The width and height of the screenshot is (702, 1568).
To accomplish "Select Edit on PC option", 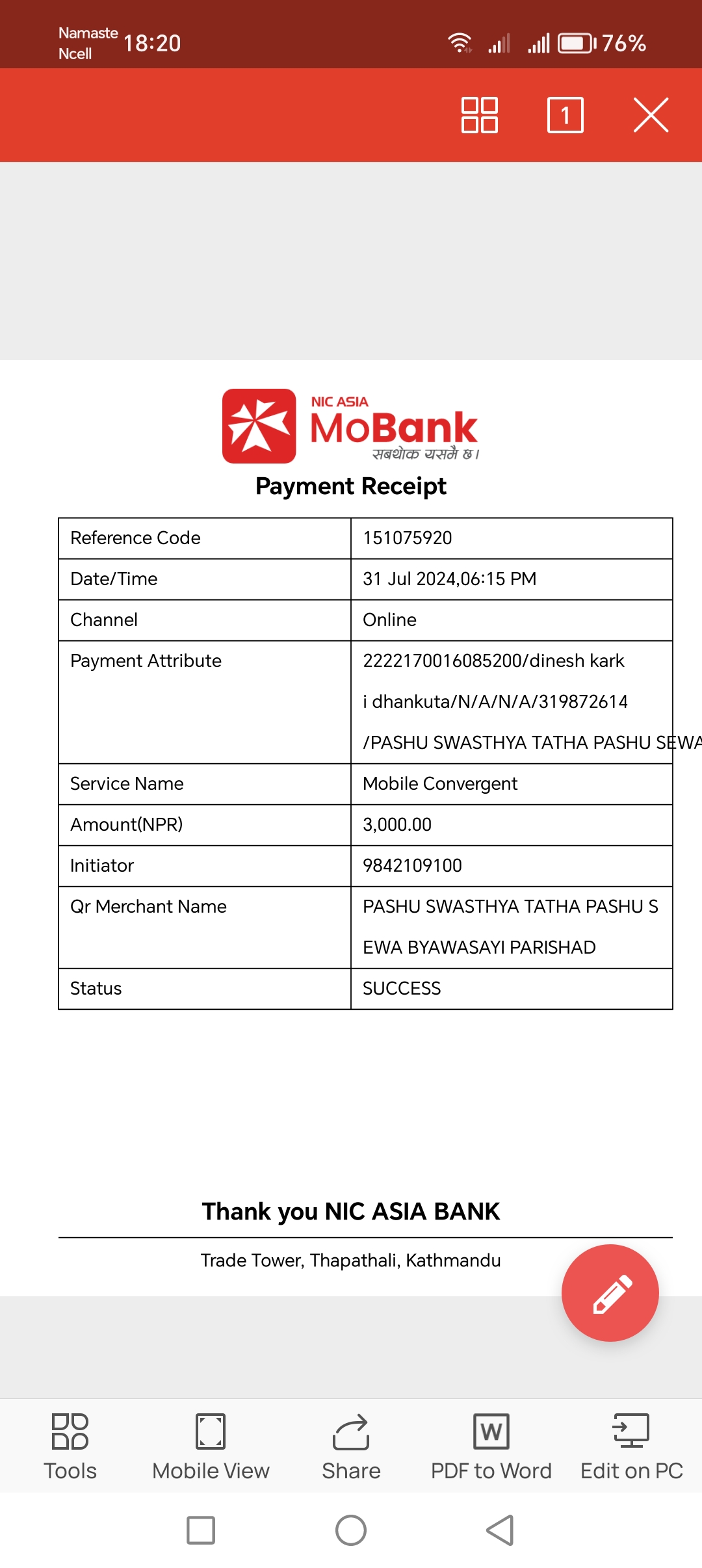I will (x=632, y=1447).
